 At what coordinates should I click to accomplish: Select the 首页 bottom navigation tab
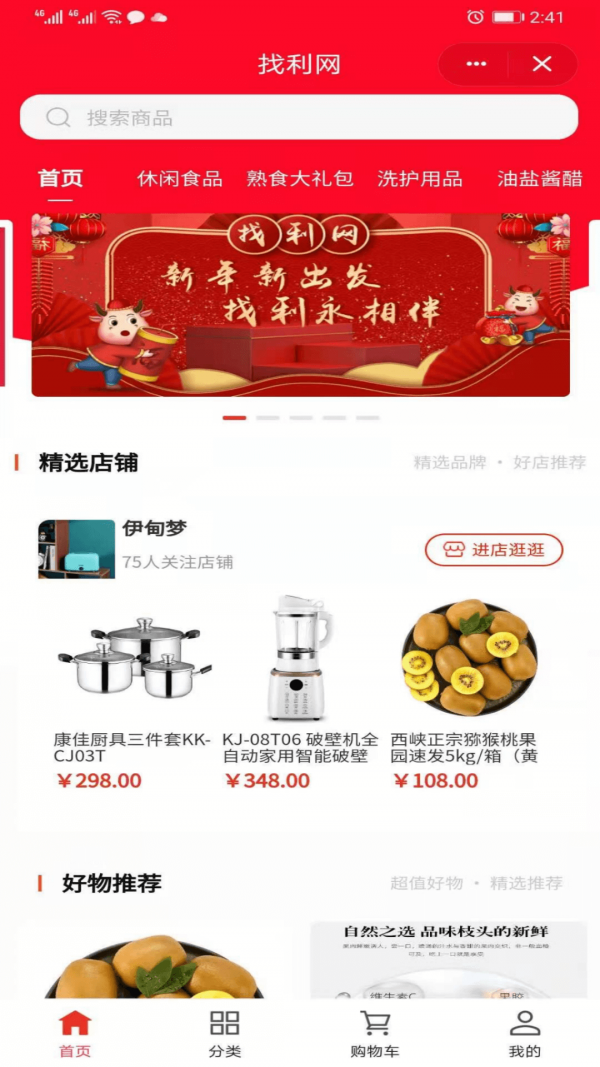(75, 1033)
